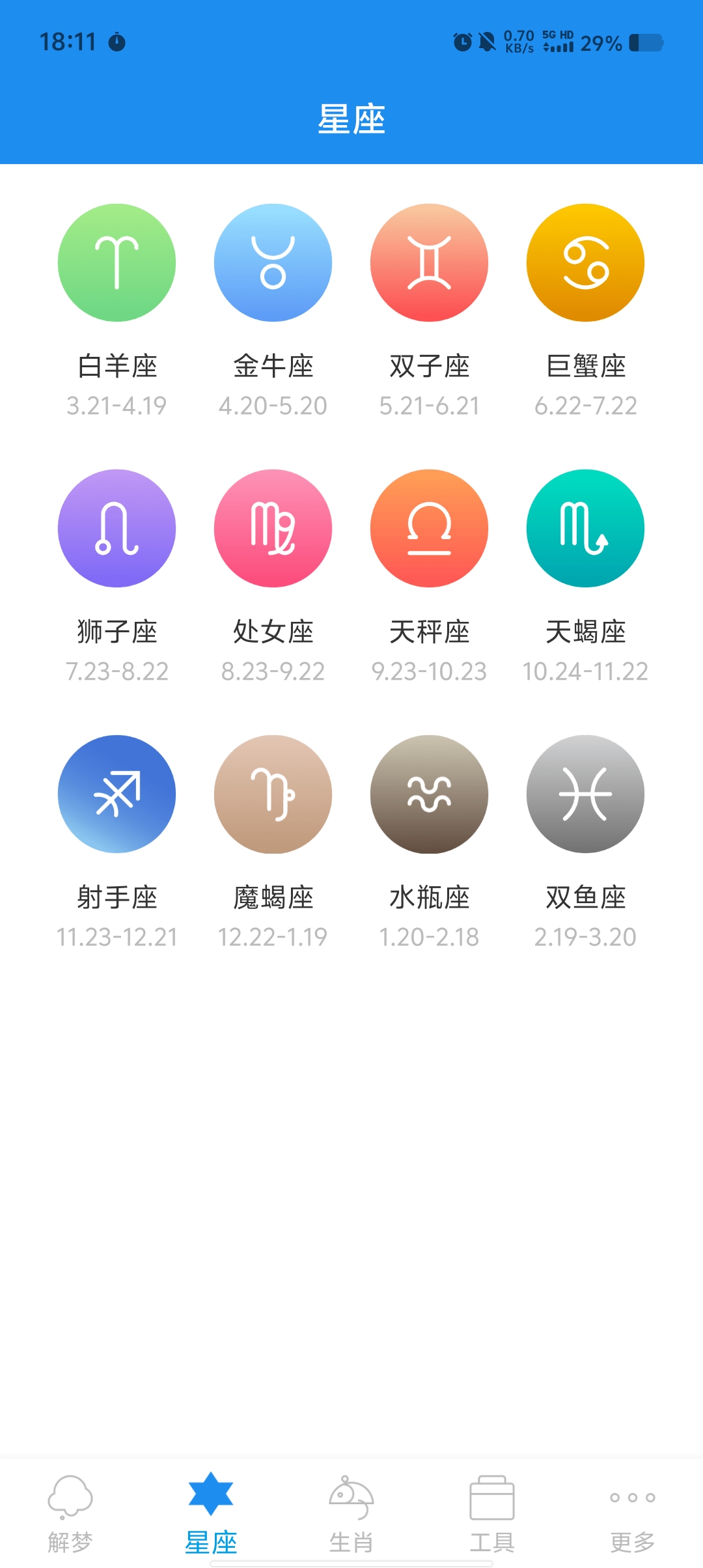
Task: Tap the 巨蟹座 icon
Action: [585, 262]
